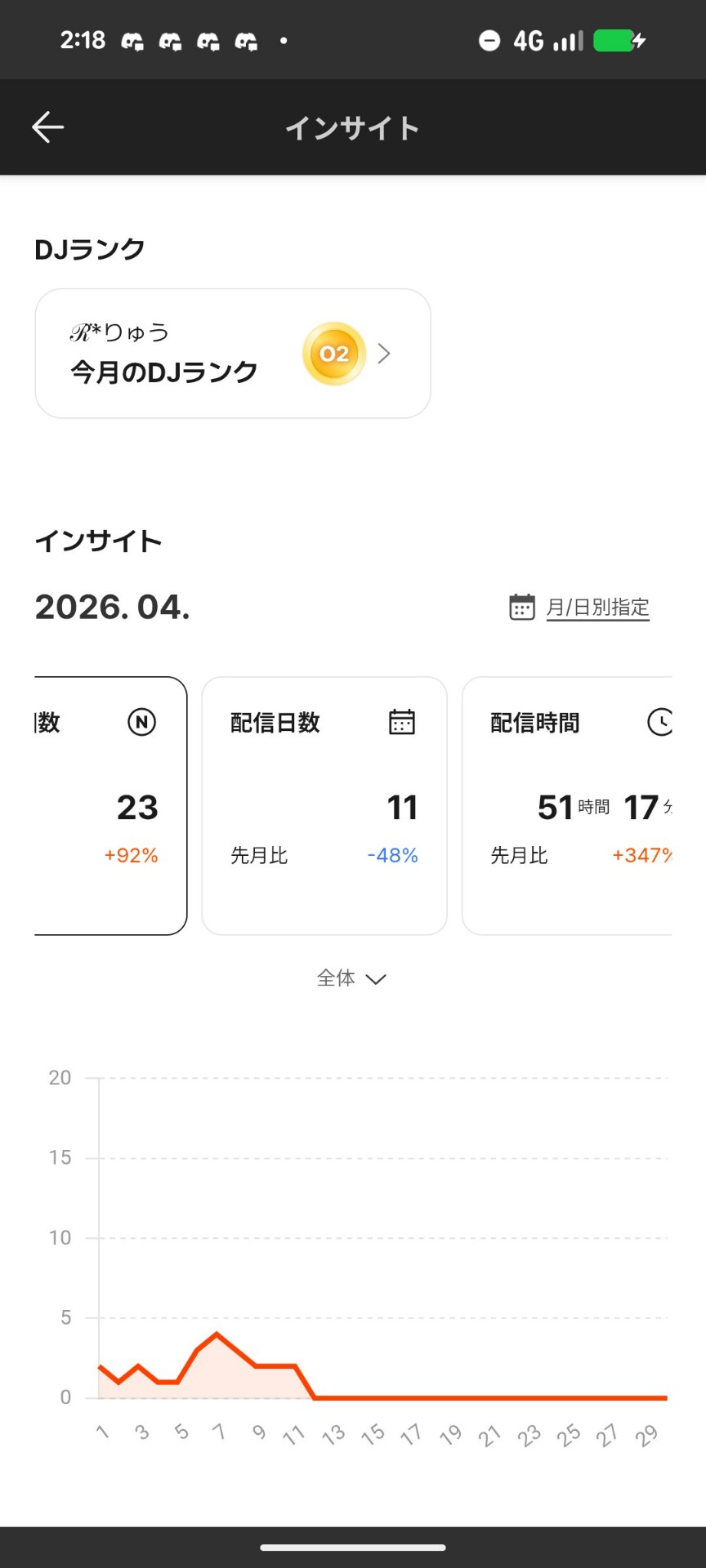
Task: Activate the leftmost stat card showing 23
Action: (106, 804)
